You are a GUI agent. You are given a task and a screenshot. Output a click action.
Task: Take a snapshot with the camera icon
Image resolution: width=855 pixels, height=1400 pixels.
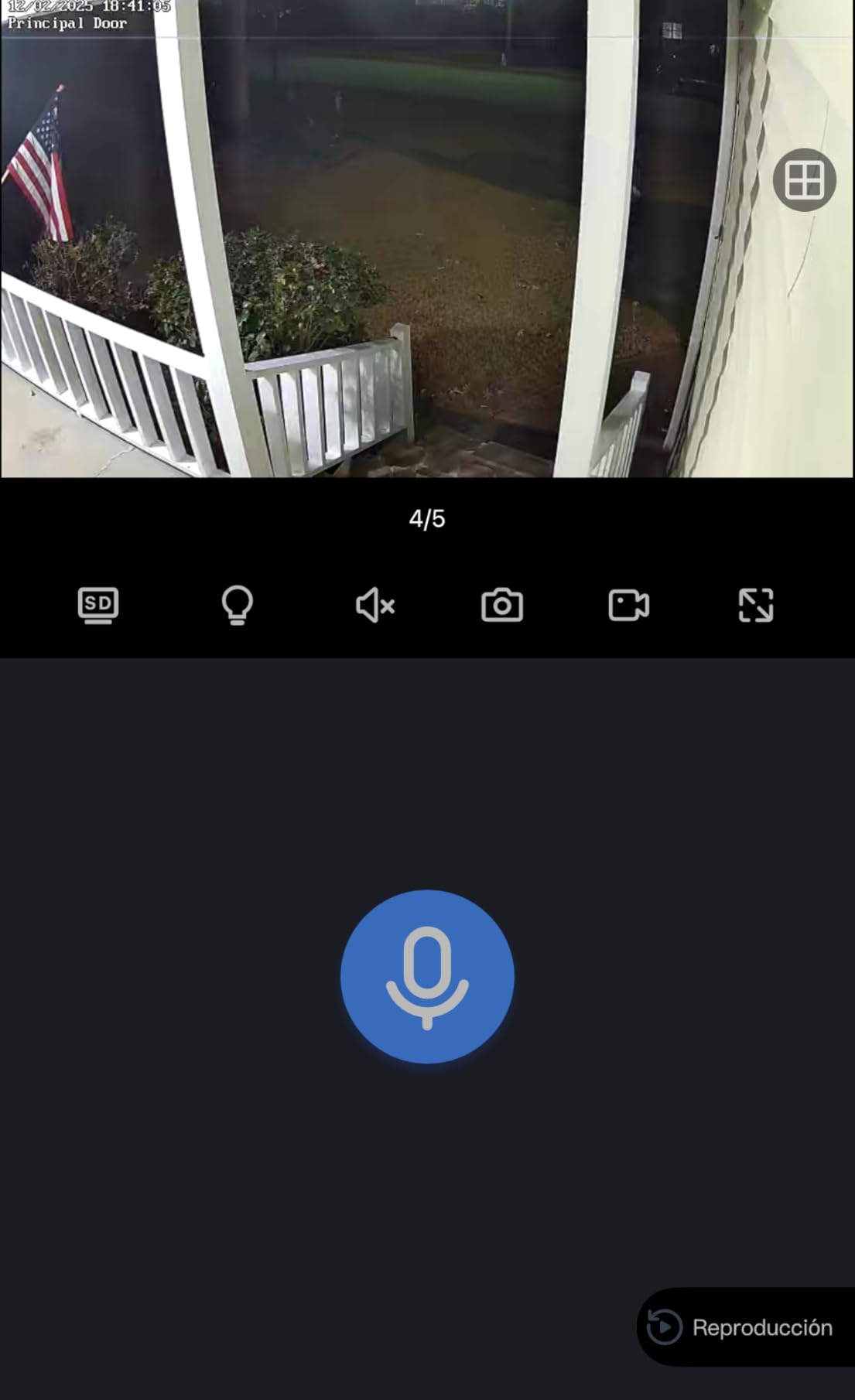(x=502, y=605)
